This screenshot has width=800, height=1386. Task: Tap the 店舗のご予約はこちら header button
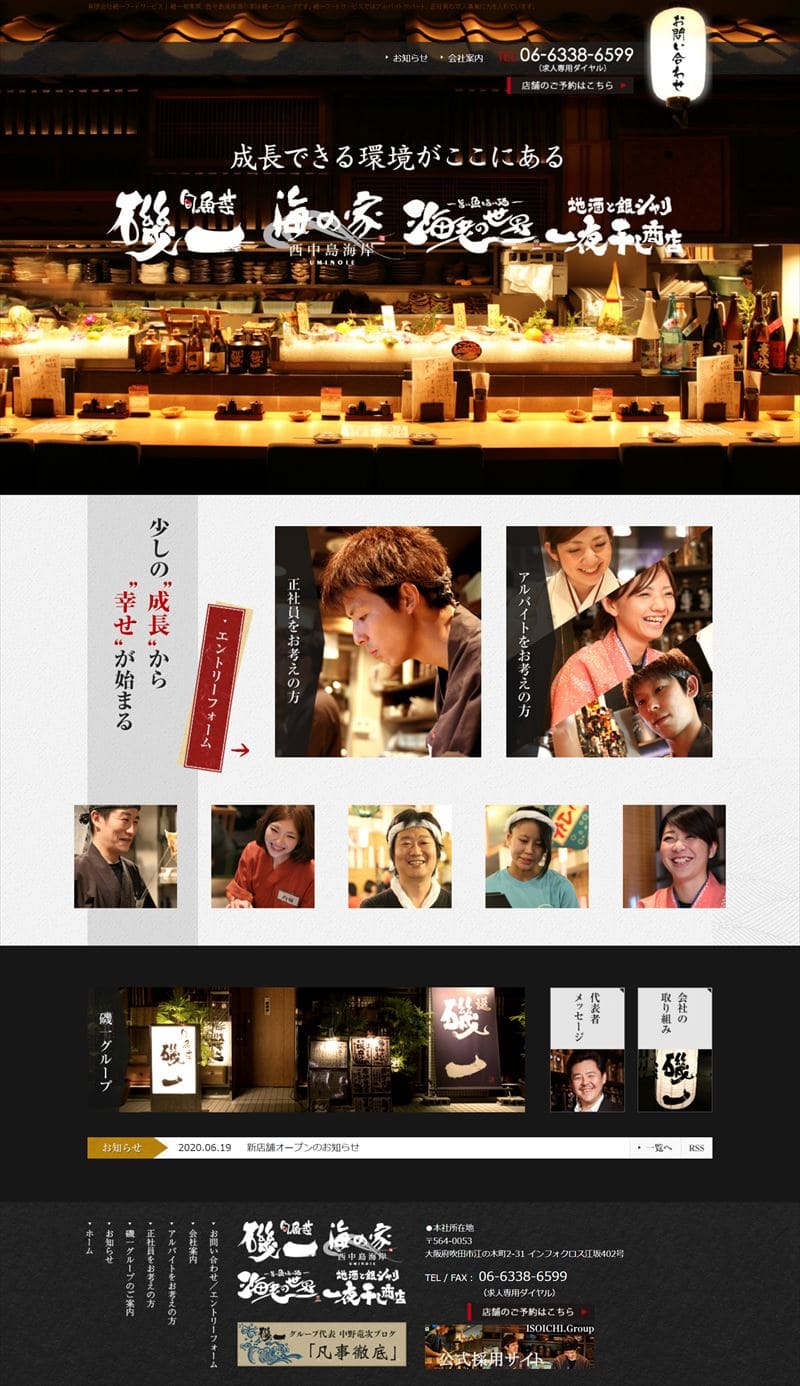tap(570, 86)
